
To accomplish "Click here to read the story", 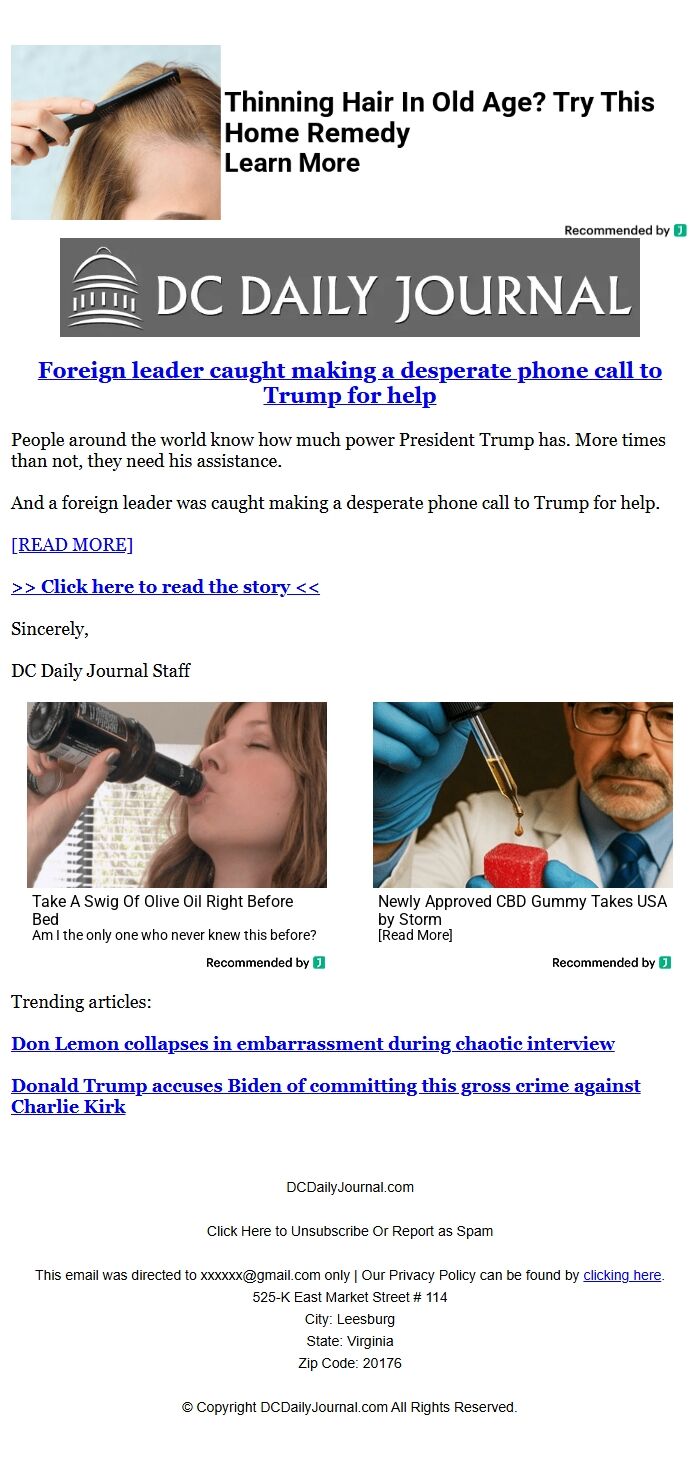I will point(165,587).
